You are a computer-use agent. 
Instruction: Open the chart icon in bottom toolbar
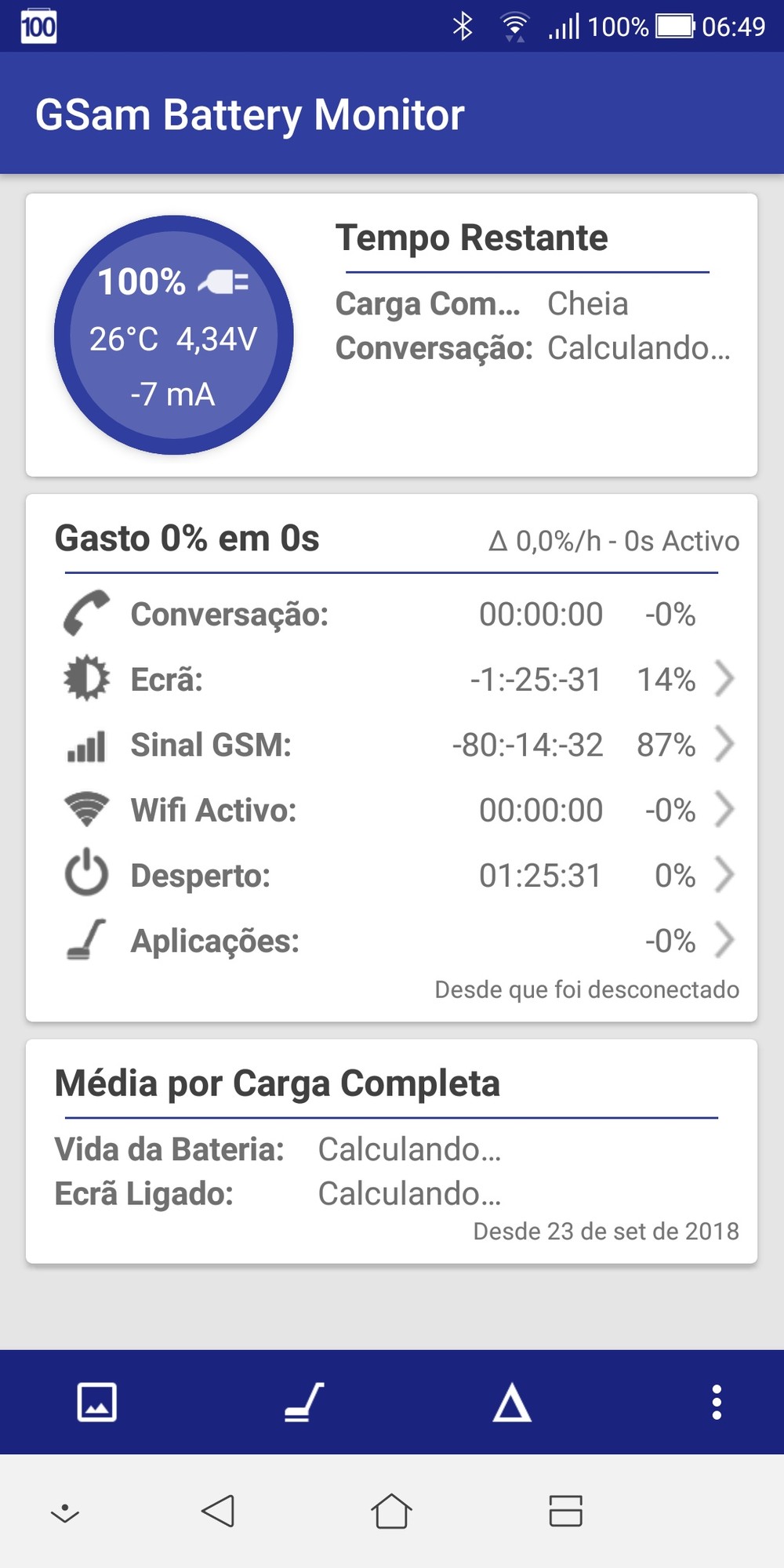pyautogui.click(x=97, y=1402)
